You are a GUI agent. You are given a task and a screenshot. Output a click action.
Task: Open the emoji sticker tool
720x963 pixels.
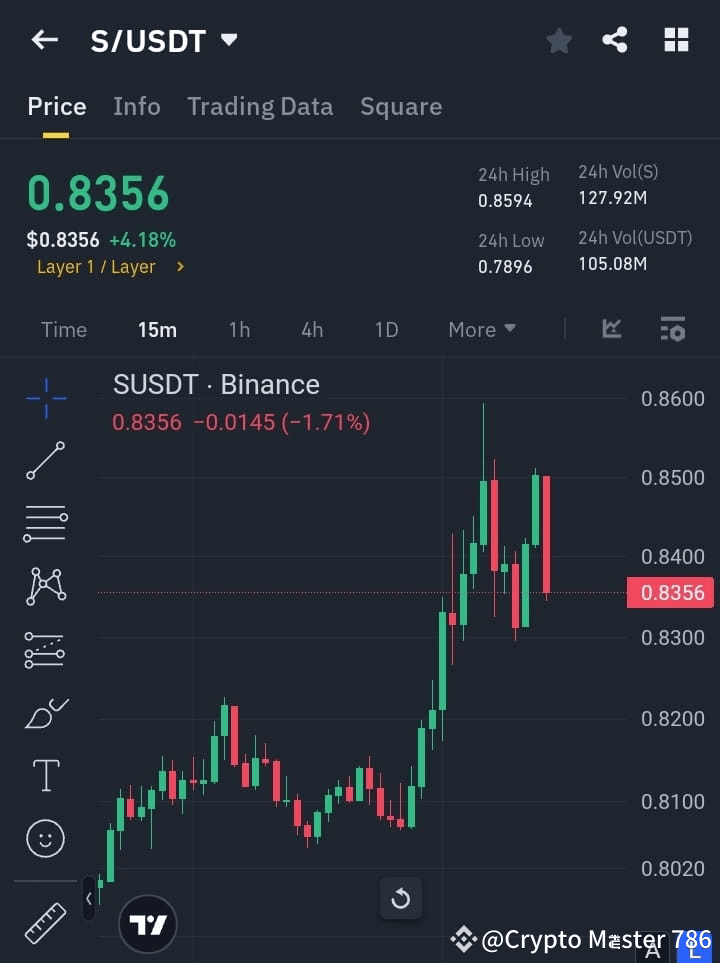pyautogui.click(x=45, y=838)
